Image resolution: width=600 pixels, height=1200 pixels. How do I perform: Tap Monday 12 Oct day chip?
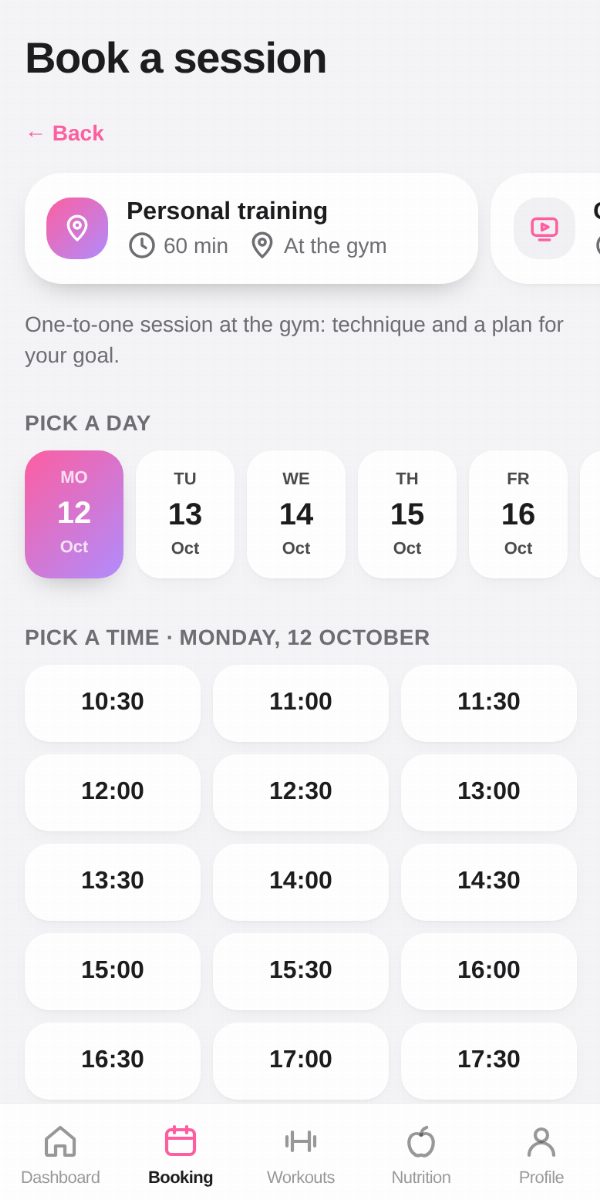[x=74, y=514]
